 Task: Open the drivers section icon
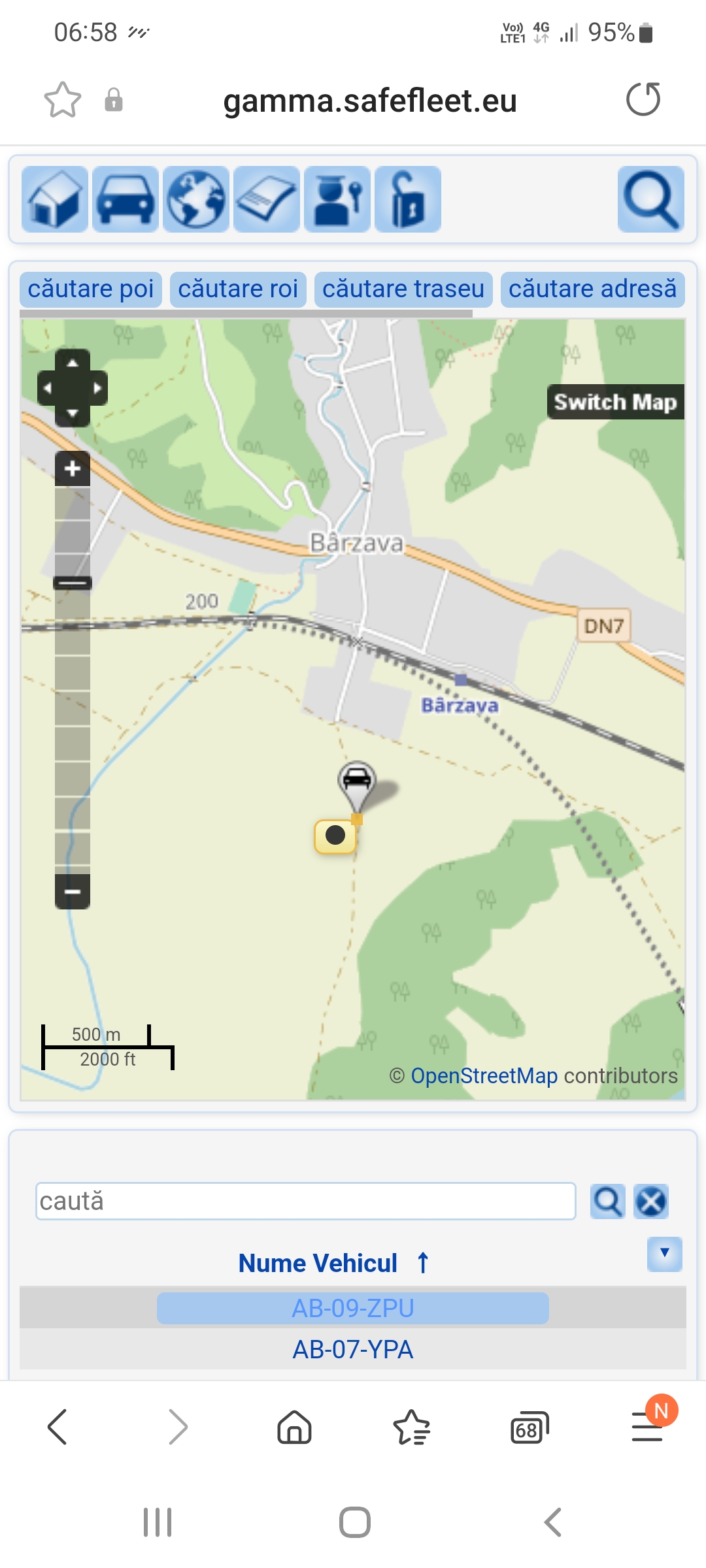[x=337, y=199]
